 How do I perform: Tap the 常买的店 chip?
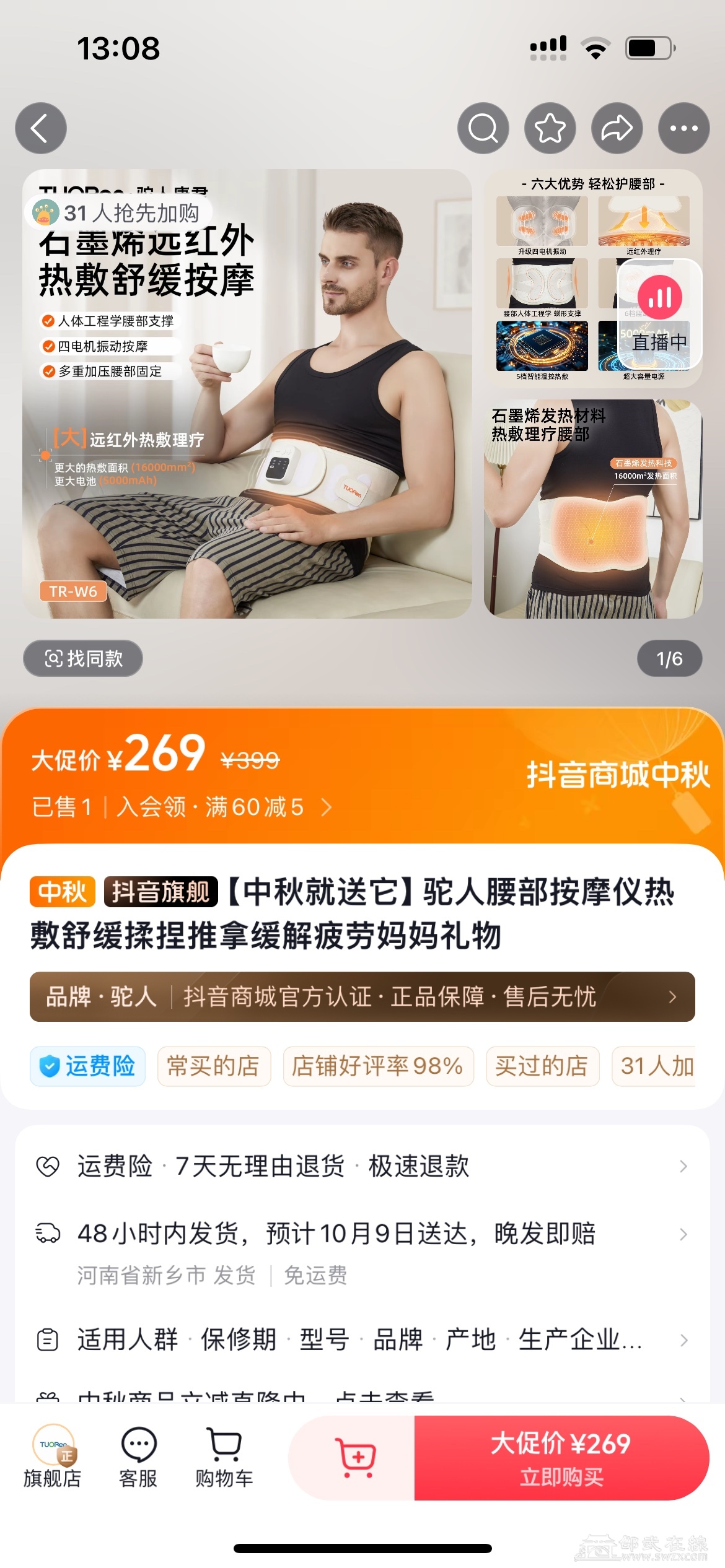pos(213,1066)
